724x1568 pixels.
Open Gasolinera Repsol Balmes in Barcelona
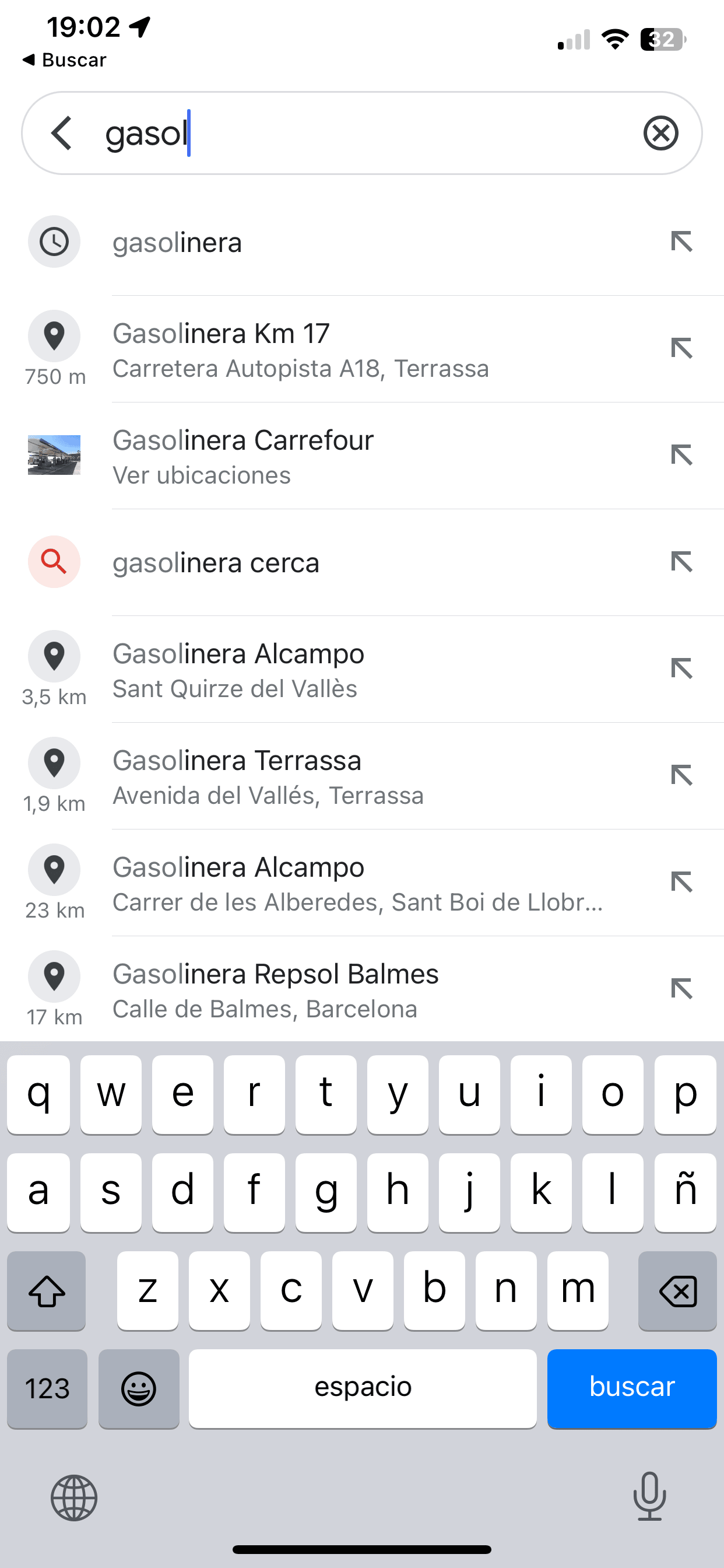point(362,989)
